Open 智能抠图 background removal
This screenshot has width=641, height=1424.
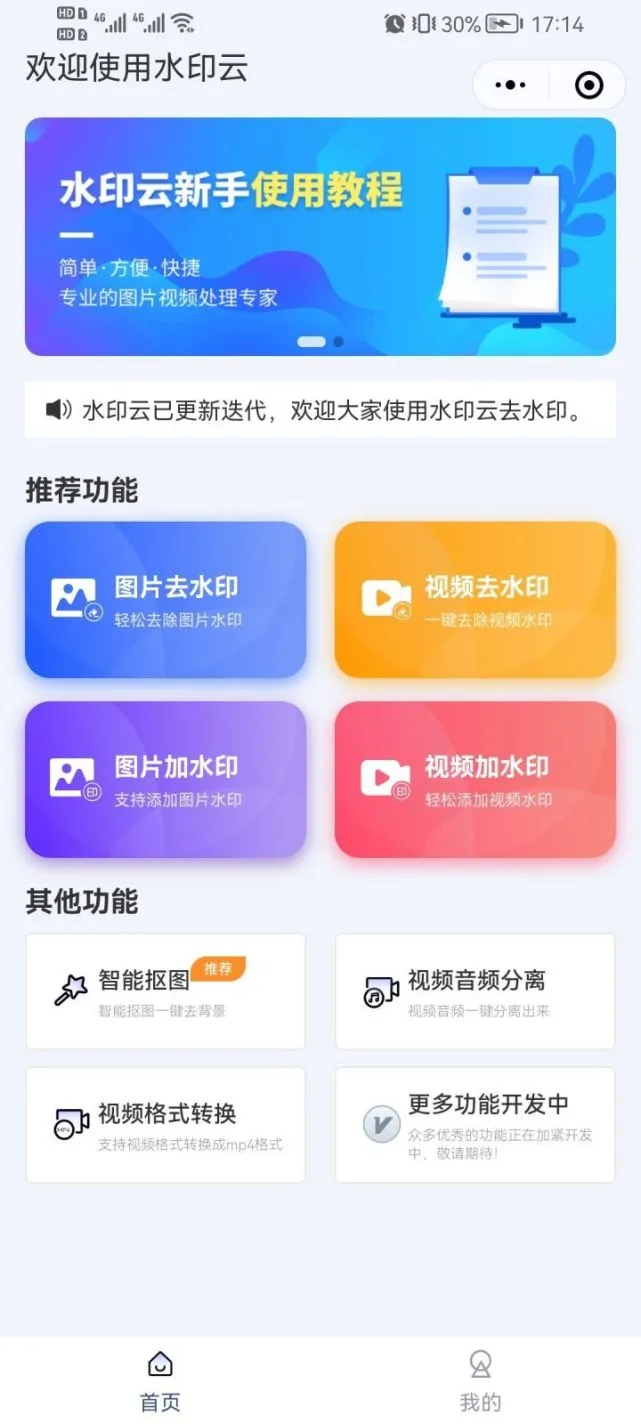coord(165,992)
